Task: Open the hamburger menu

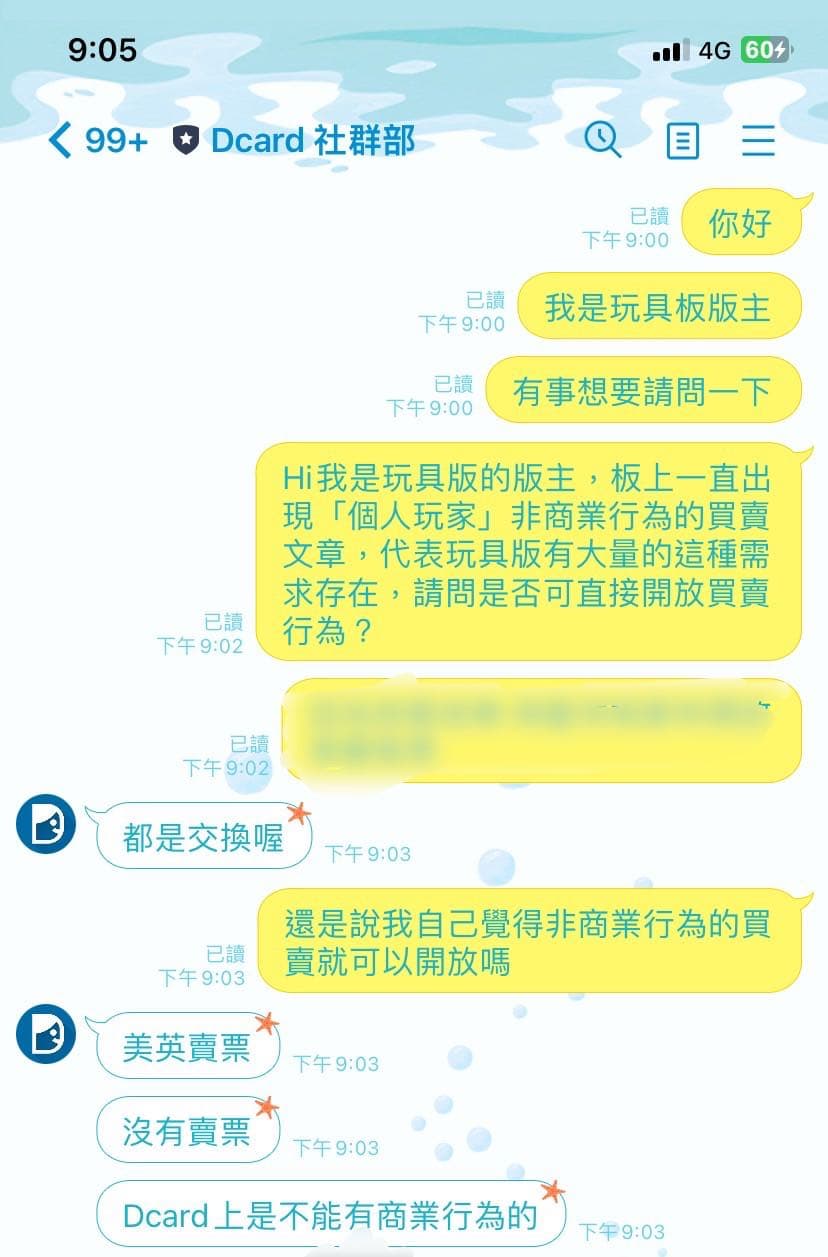Action: pos(759,141)
